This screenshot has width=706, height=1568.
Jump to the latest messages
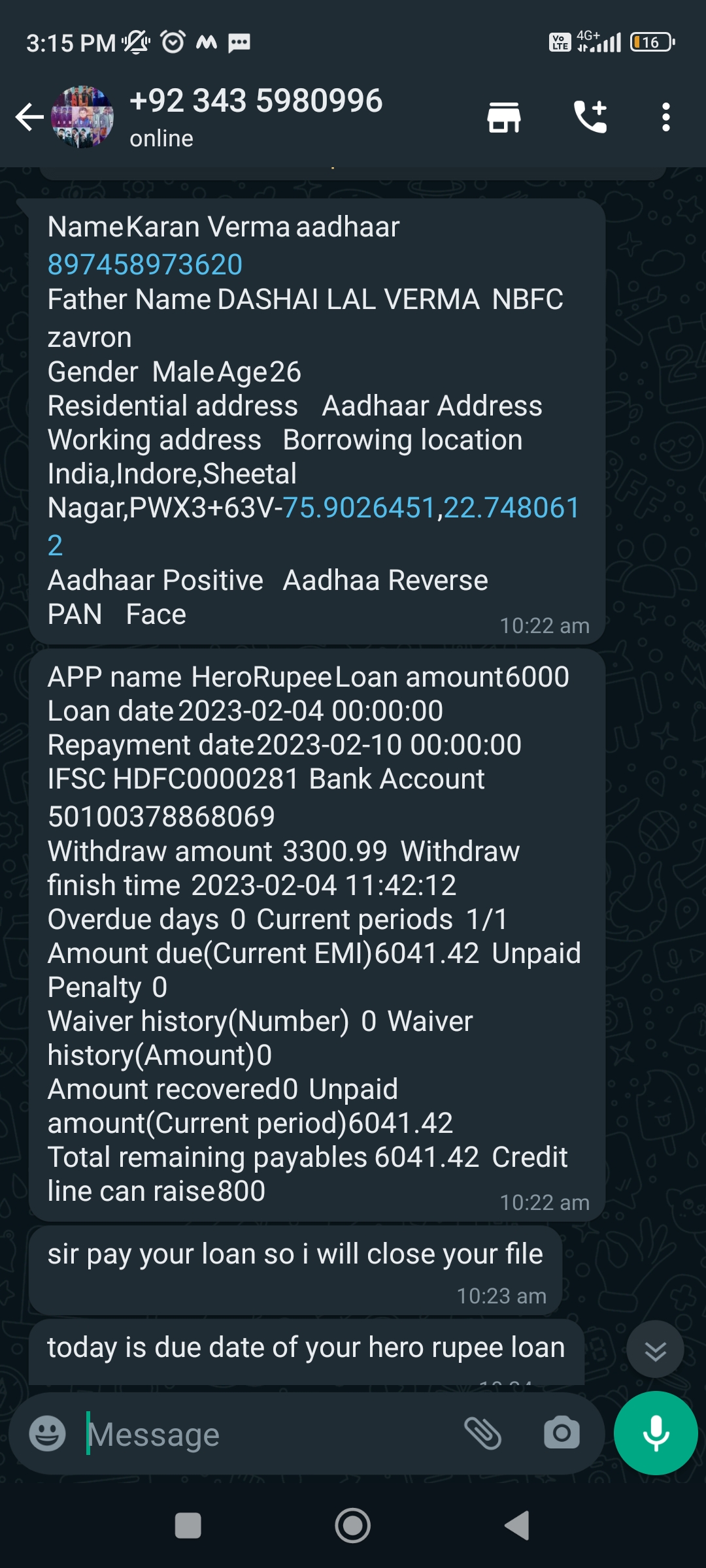point(655,1349)
